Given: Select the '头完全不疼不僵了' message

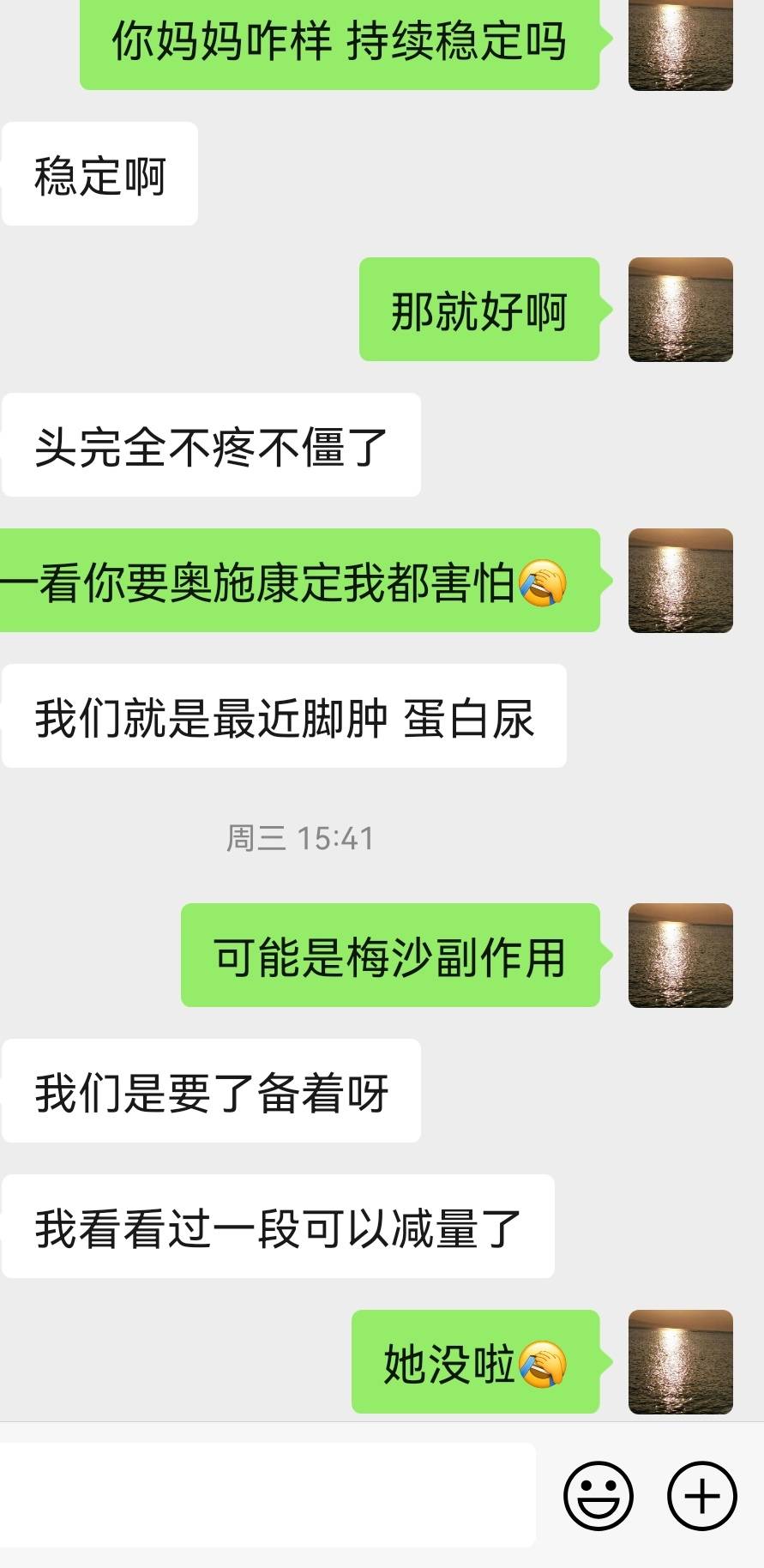Looking at the screenshot, I should click(x=212, y=443).
